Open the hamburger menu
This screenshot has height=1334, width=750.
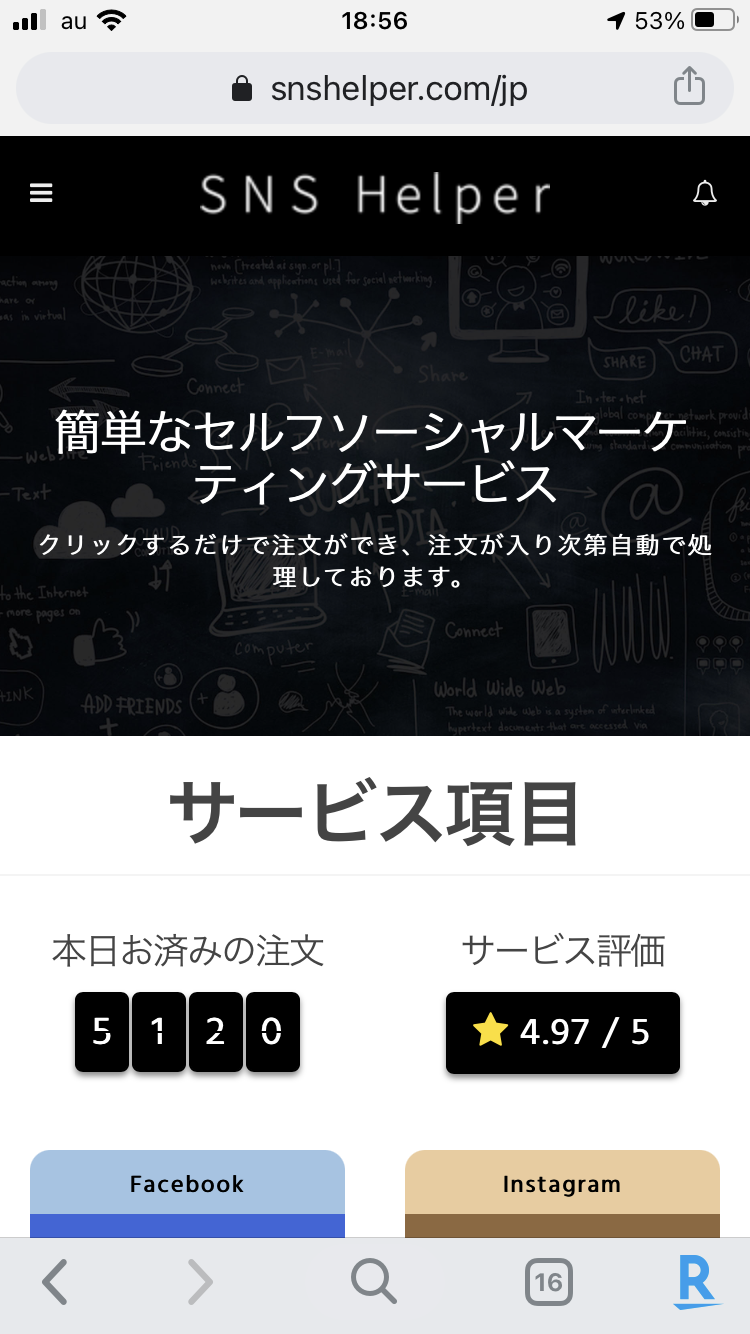coord(41,194)
